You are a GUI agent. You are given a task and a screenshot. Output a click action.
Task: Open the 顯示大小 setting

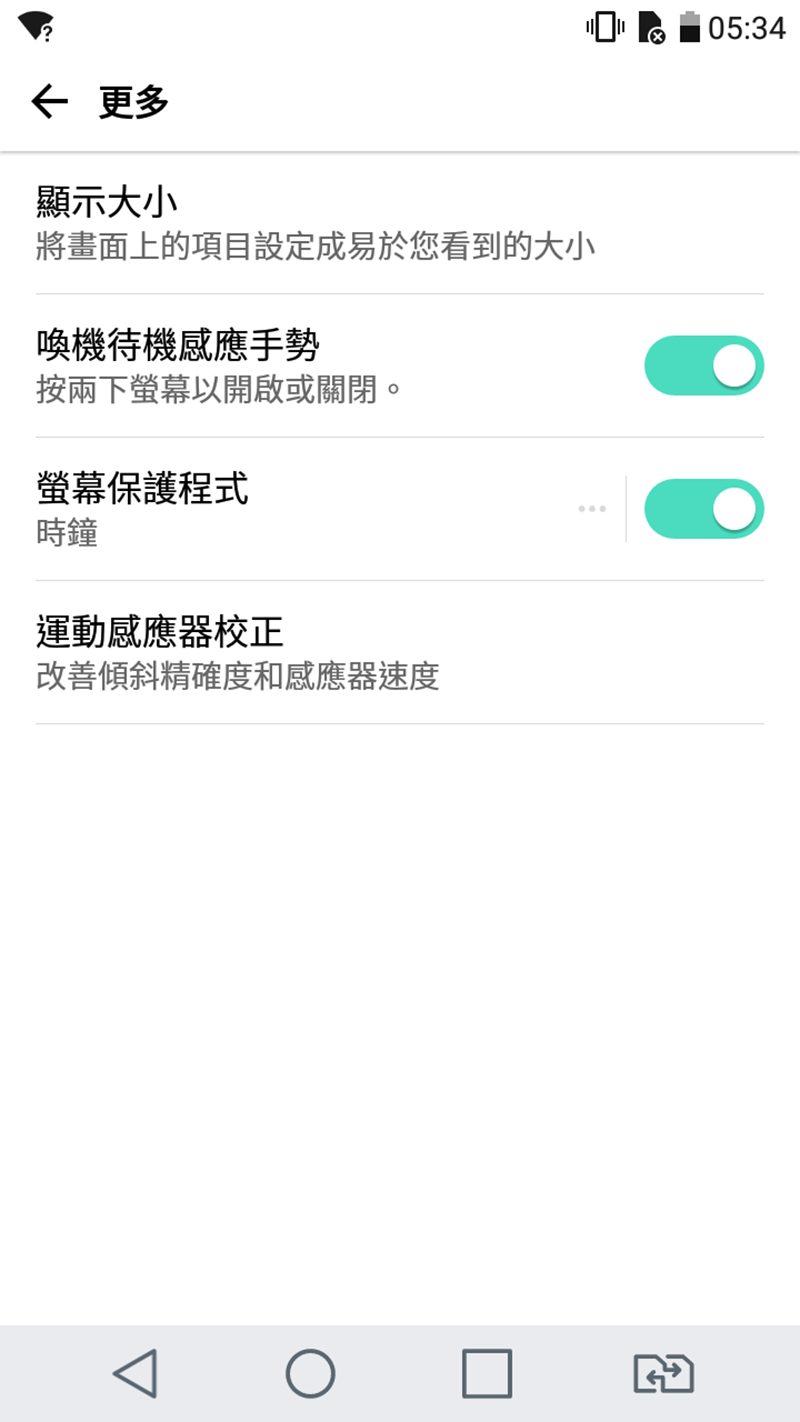[x=400, y=223]
